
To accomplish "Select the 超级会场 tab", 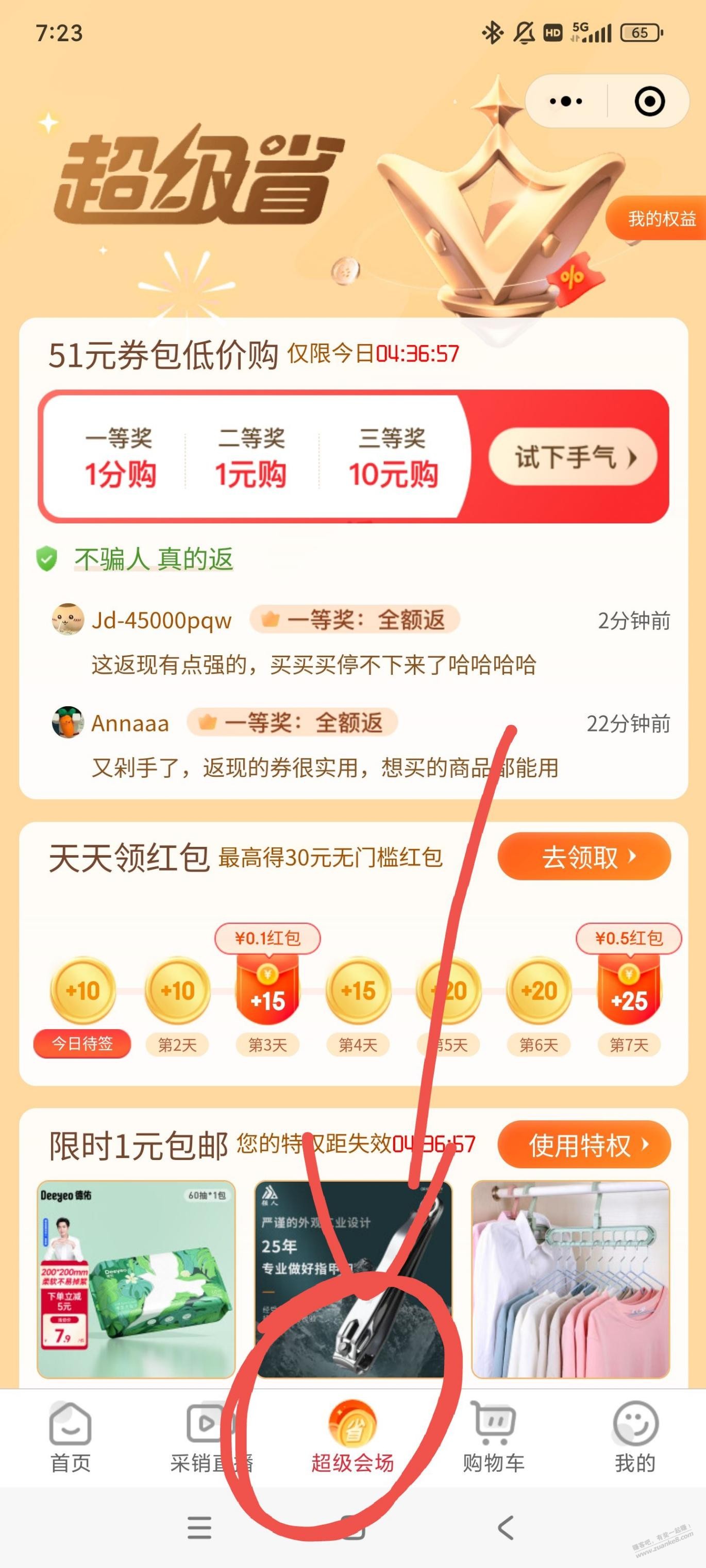I will [352, 1438].
